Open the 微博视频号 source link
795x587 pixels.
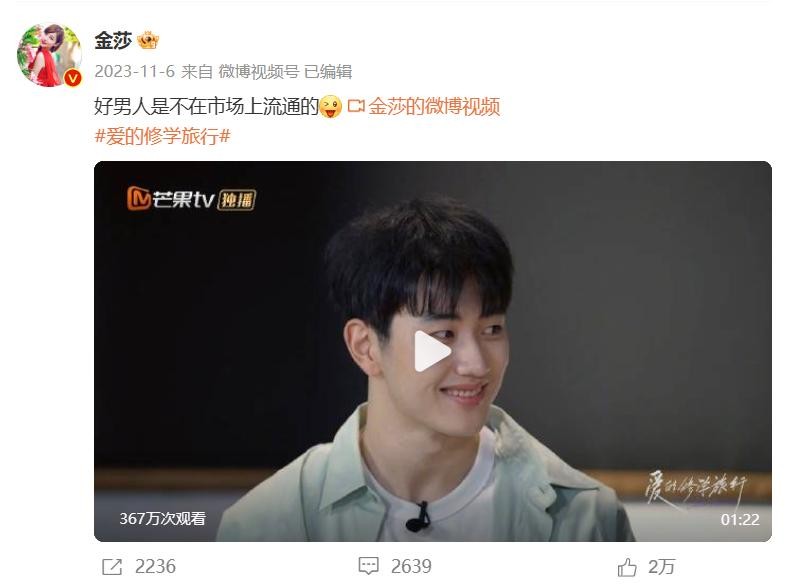[x=258, y=72]
